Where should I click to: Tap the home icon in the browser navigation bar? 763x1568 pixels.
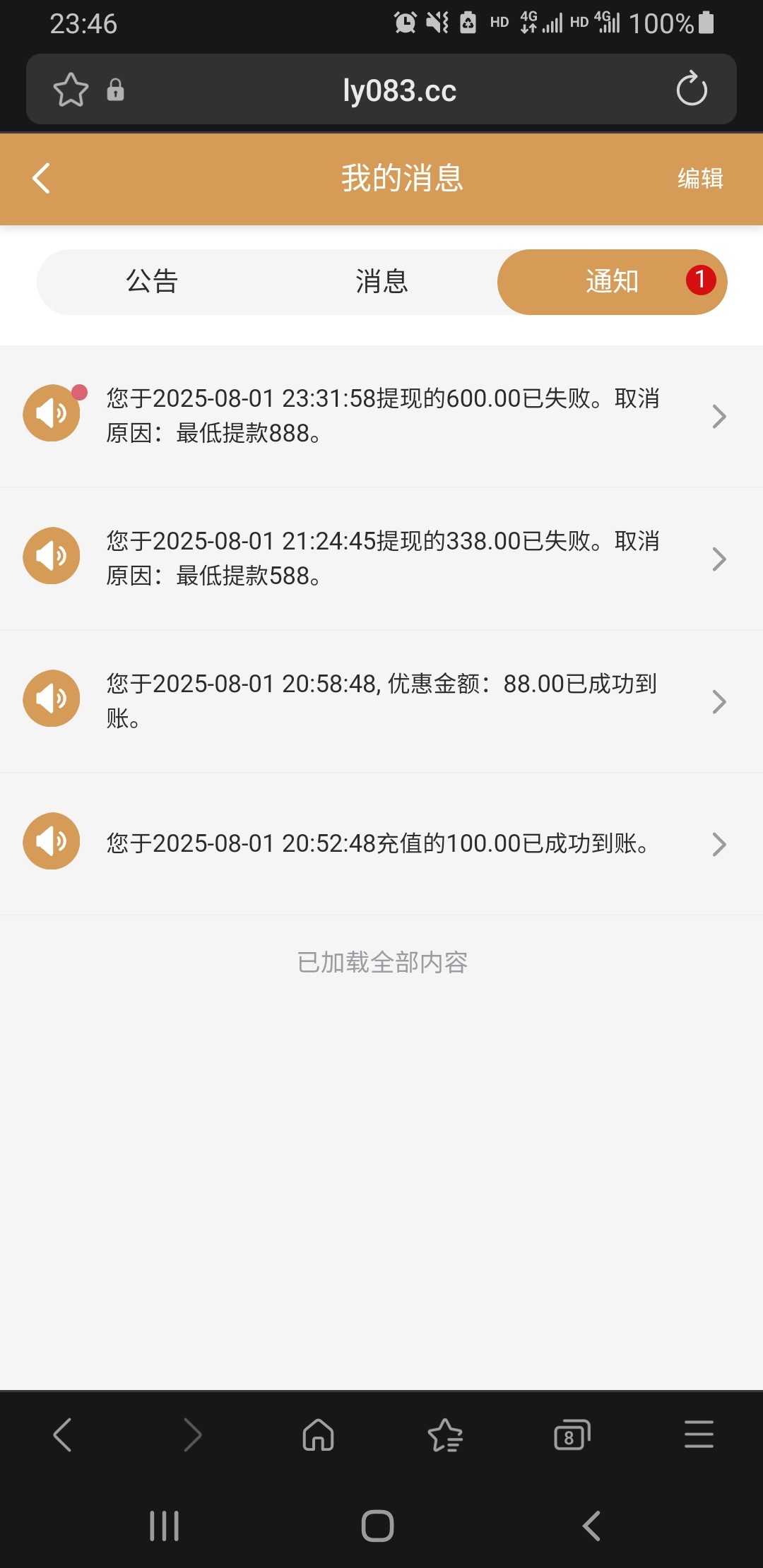[x=318, y=1435]
